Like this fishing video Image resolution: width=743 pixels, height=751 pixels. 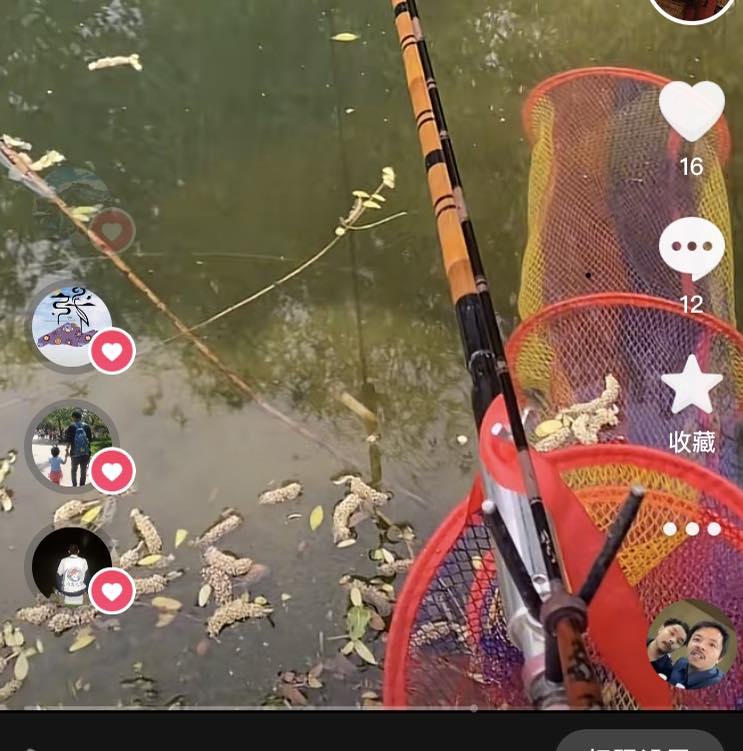tap(691, 110)
